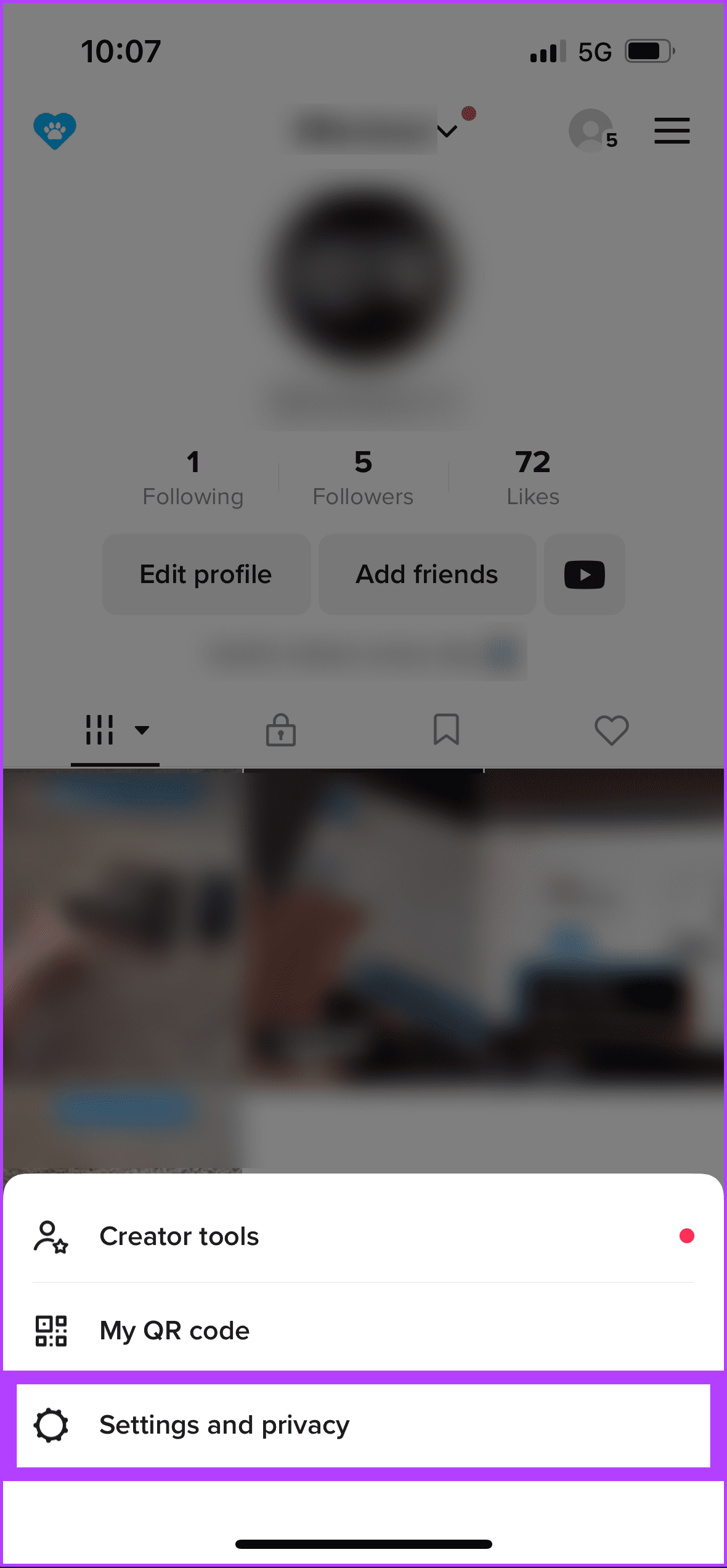Open Creator tools
This screenshot has height=1568, width=727.
(x=363, y=1236)
